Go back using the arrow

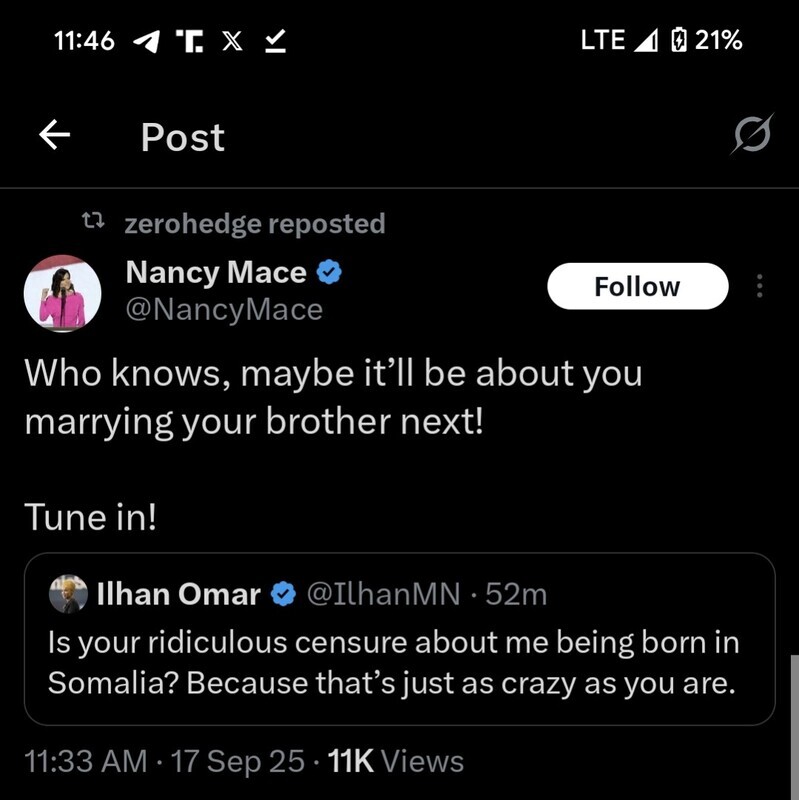pyautogui.click(x=54, y=135)
